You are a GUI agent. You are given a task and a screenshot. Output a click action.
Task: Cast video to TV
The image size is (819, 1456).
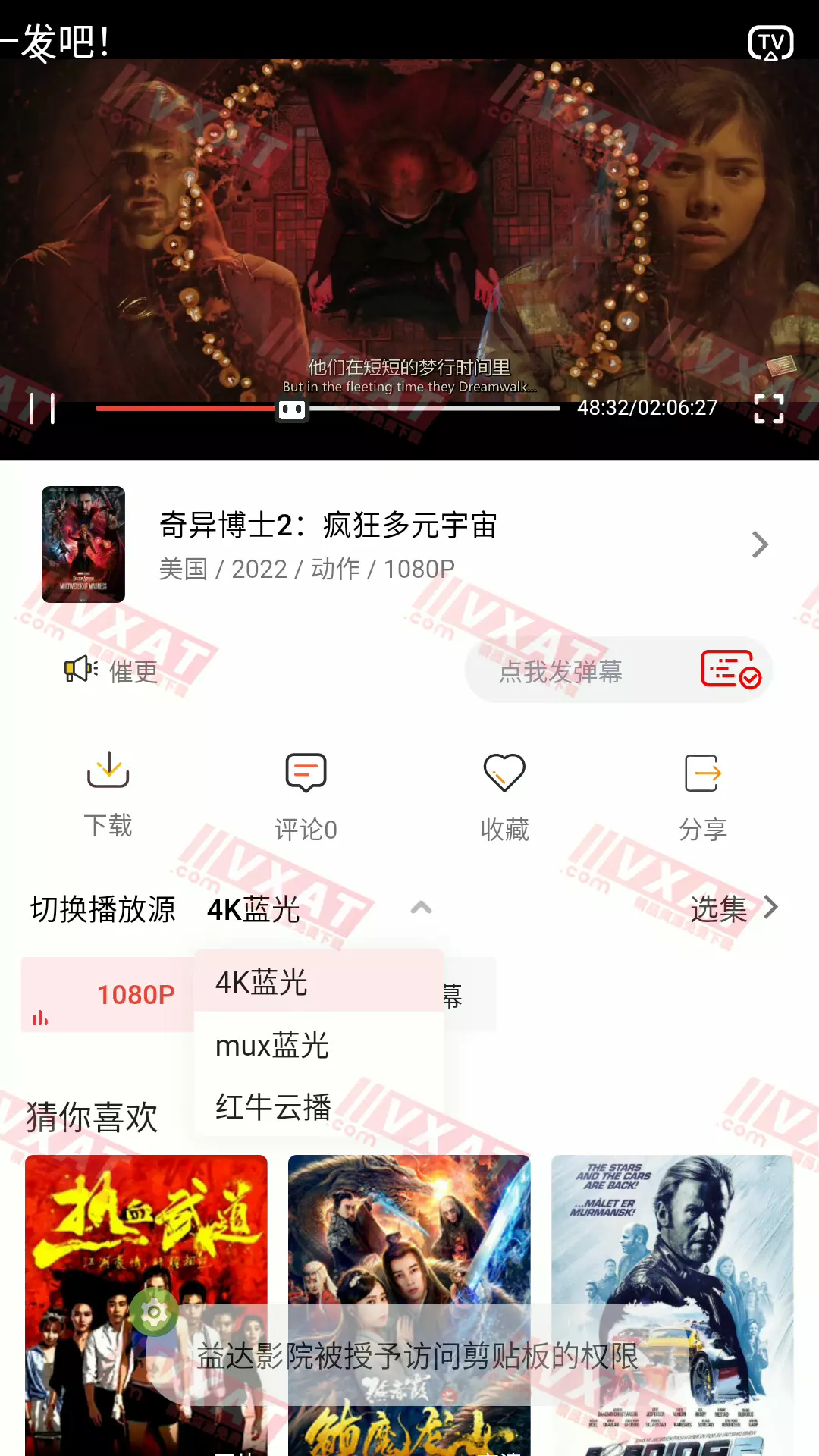(x=770, y=43)
